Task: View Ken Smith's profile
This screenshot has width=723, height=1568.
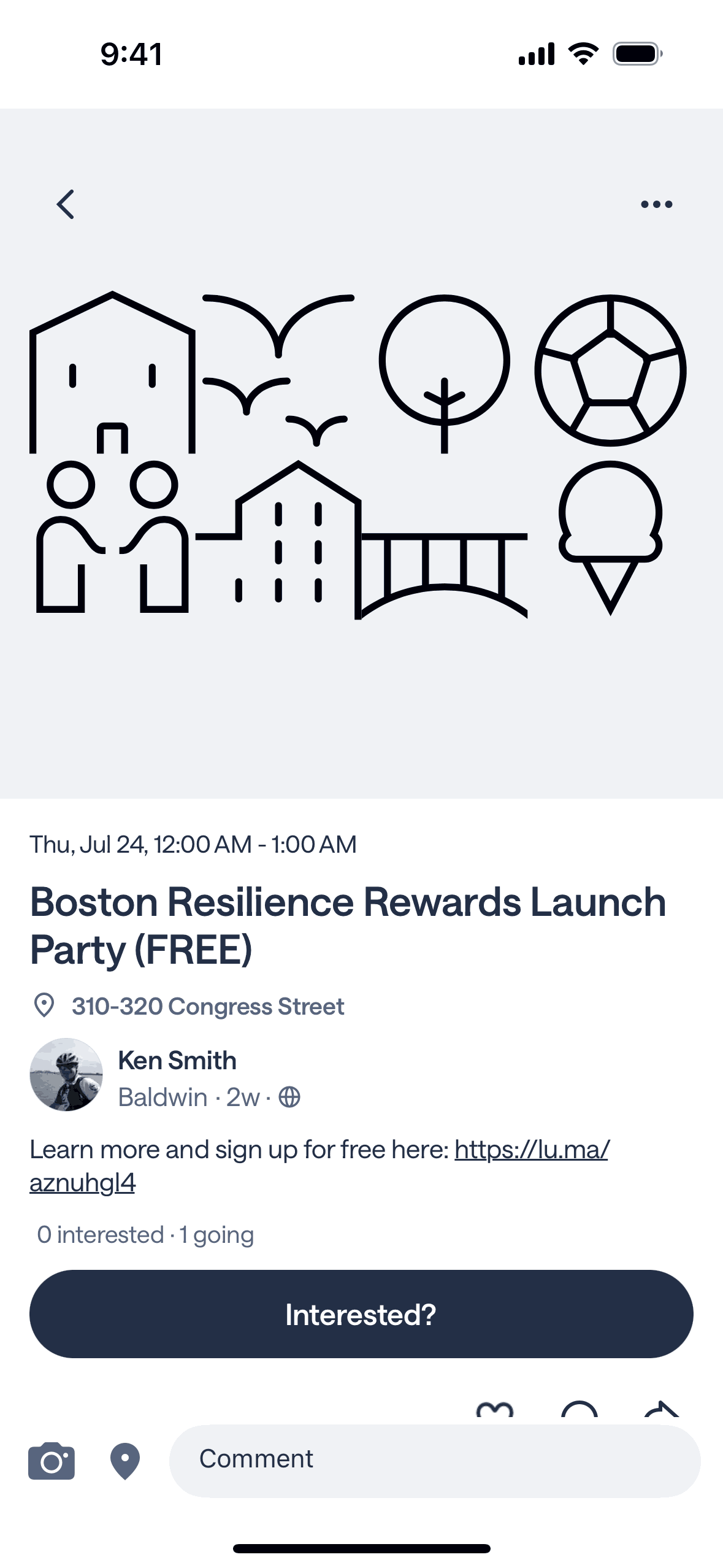Action: pyautogui.click(x=177, y=1061)
